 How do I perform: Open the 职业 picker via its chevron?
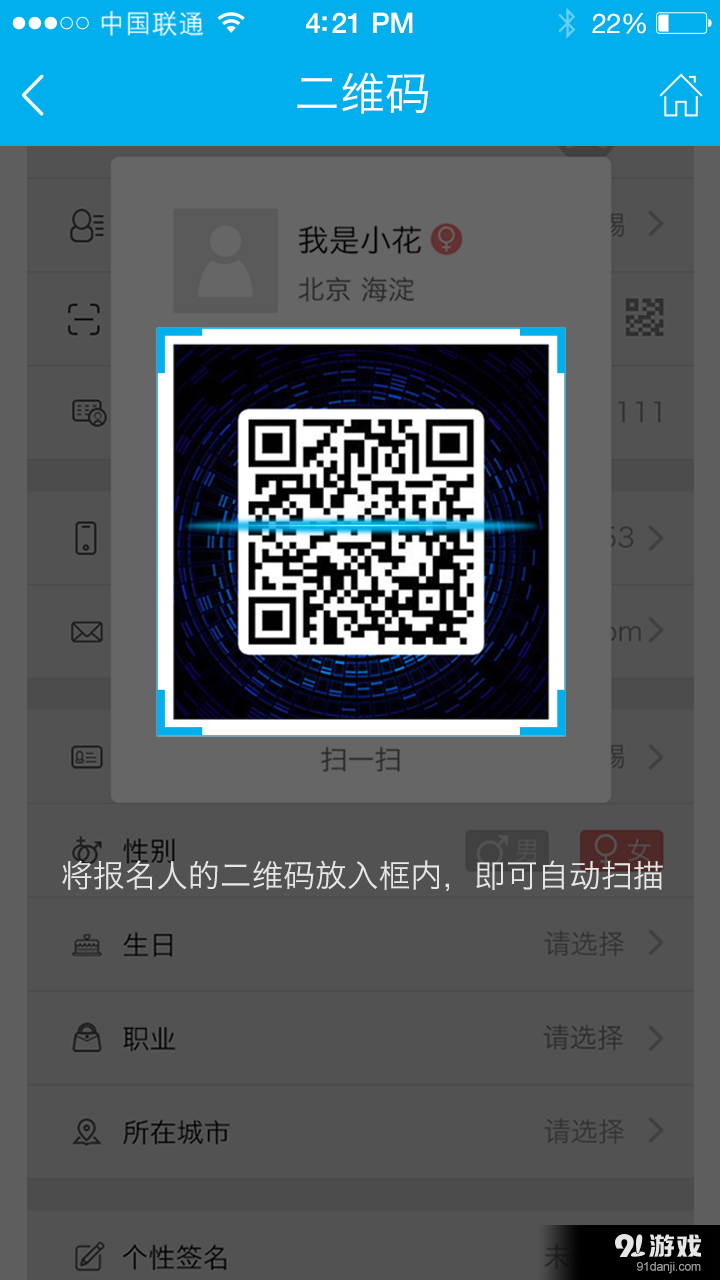pyautogui.click(x=655, y=1038)
